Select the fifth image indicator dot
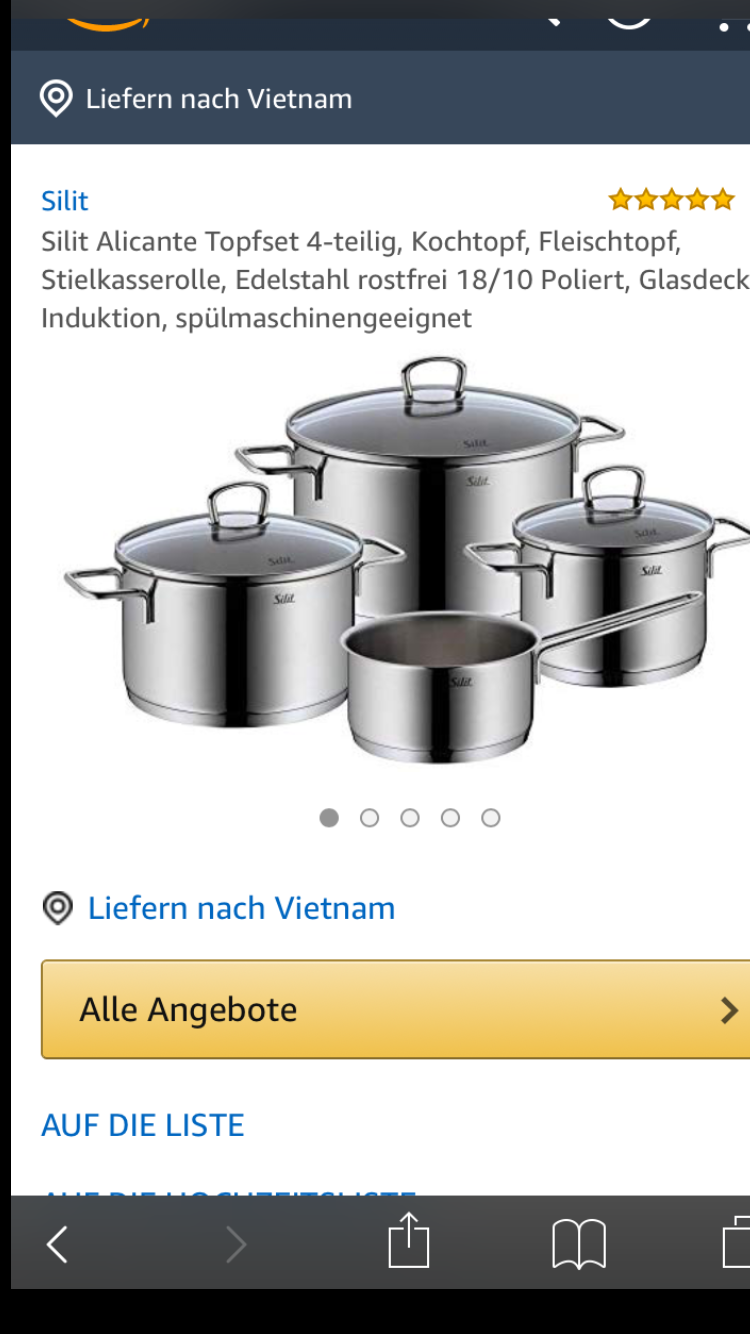 [490, 818]
